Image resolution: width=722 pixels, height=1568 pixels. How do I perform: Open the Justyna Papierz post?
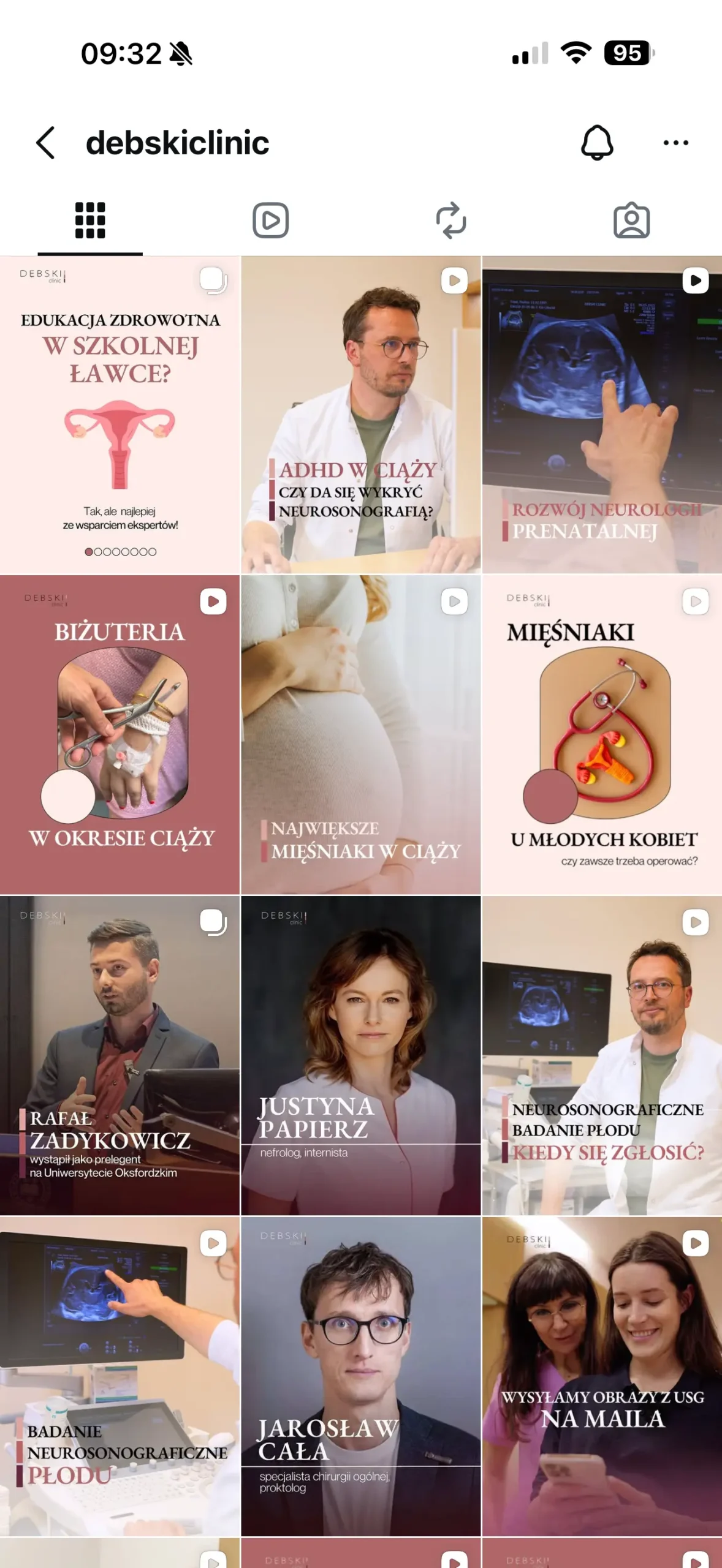coord(360,1056)
